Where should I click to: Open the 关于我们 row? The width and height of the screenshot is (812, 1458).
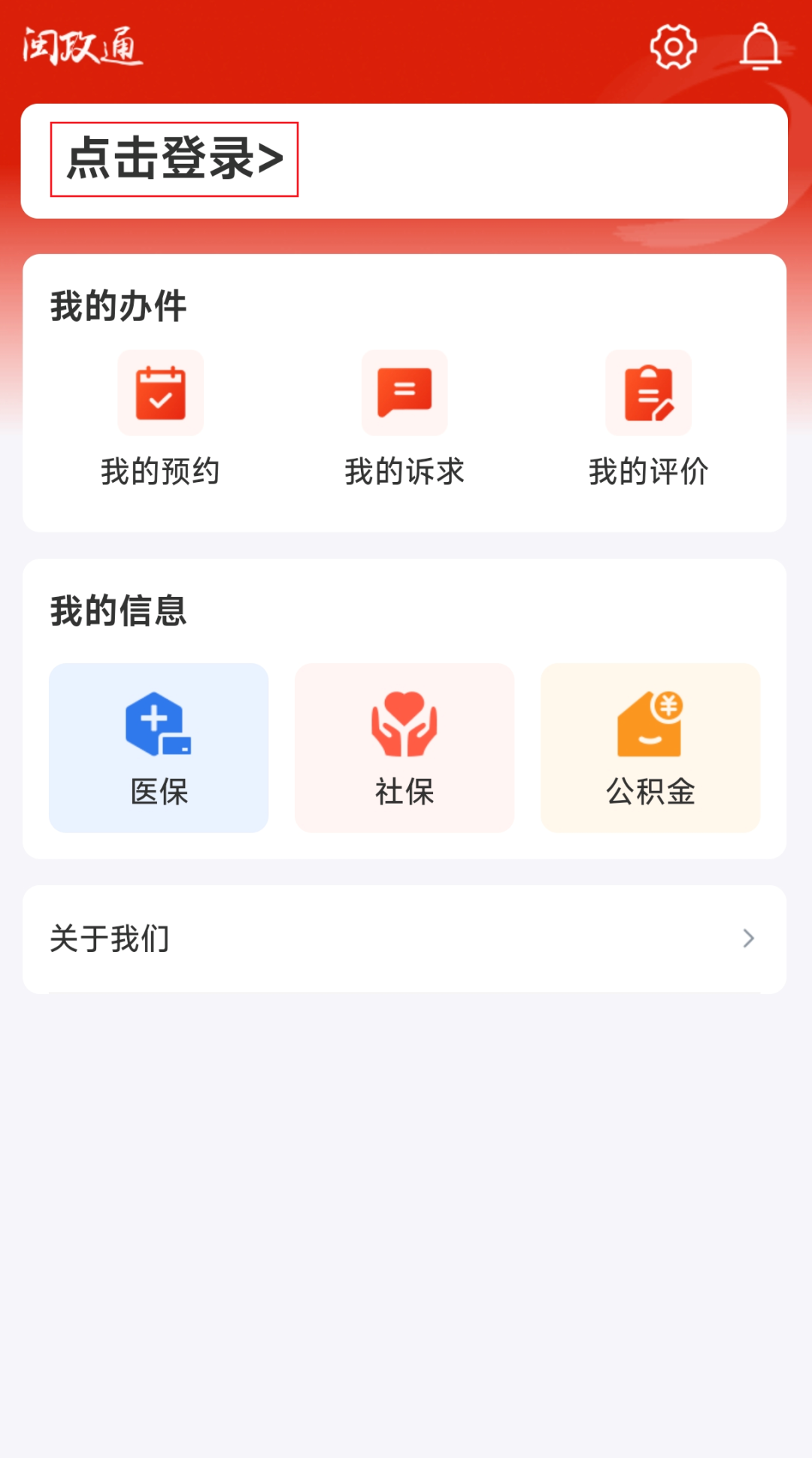click(x=404, y=938)
